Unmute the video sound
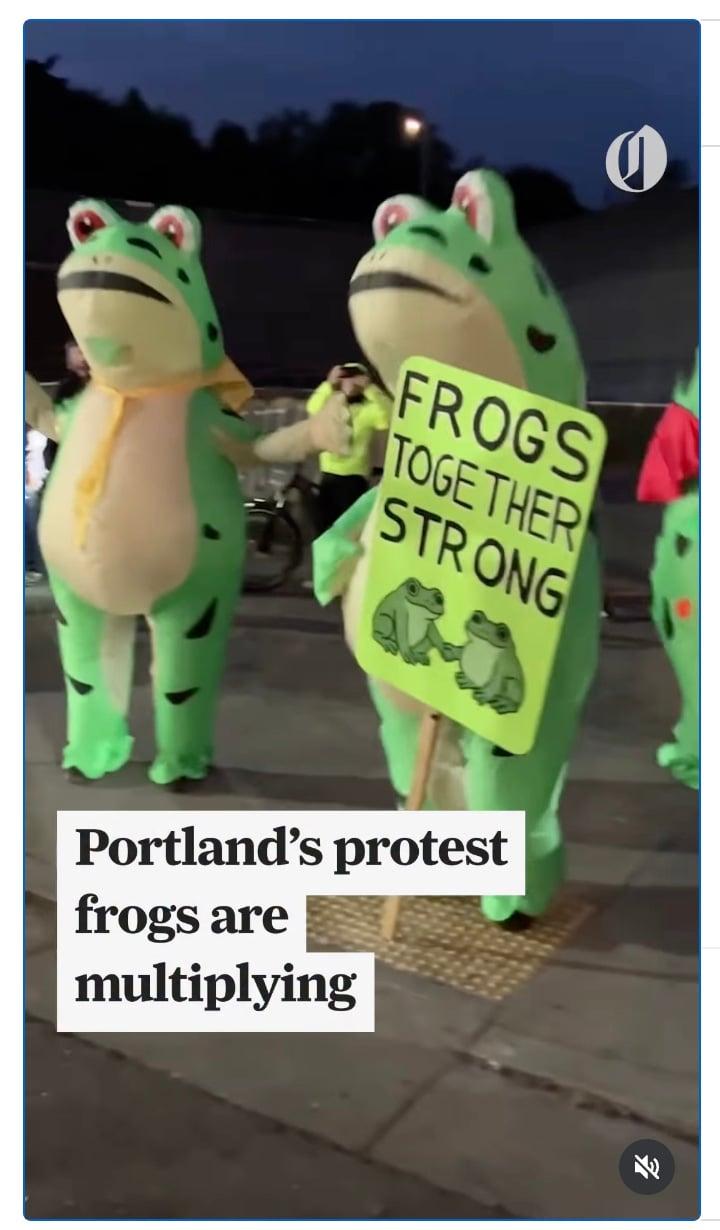This screenshot has height=1230, width=720. click(646, 1166)
